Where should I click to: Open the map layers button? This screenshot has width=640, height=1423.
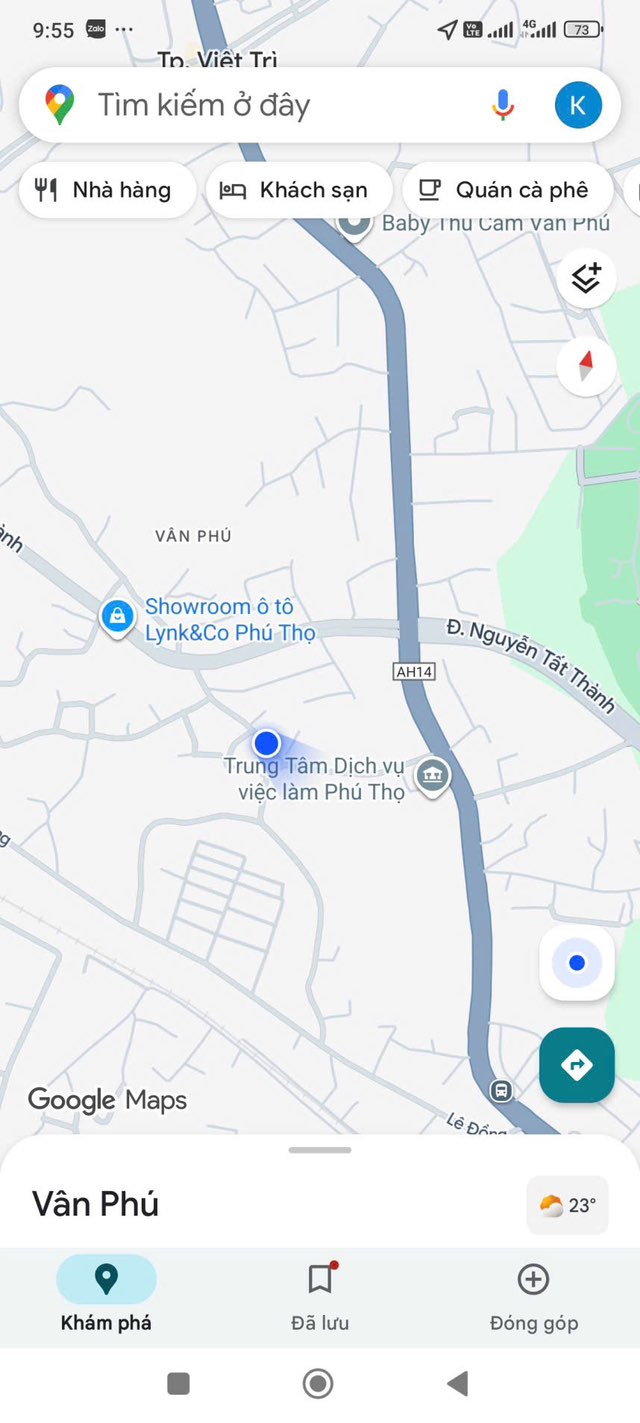[586, 279]
